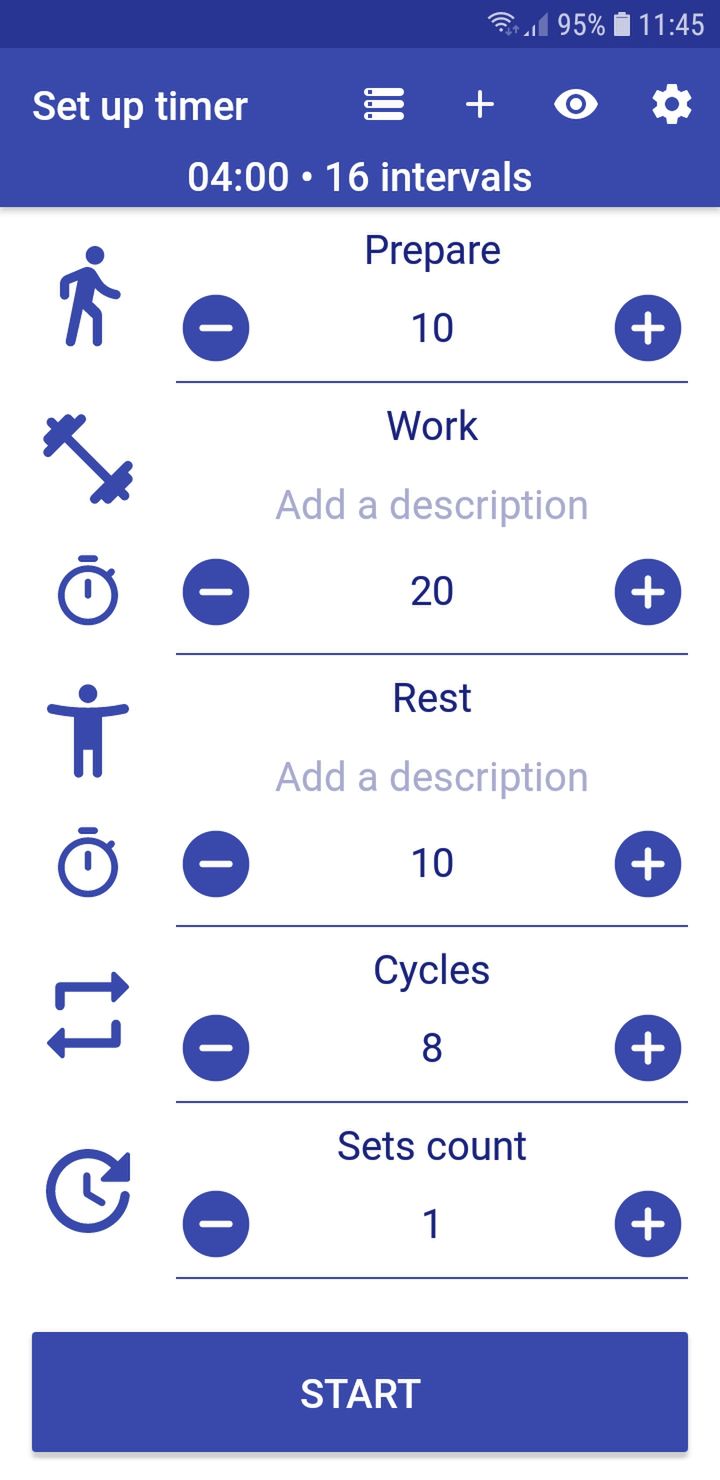Add a description for Rest
Image resolution: width=720 pixels, height=1480 pixels.
(432, 777)
